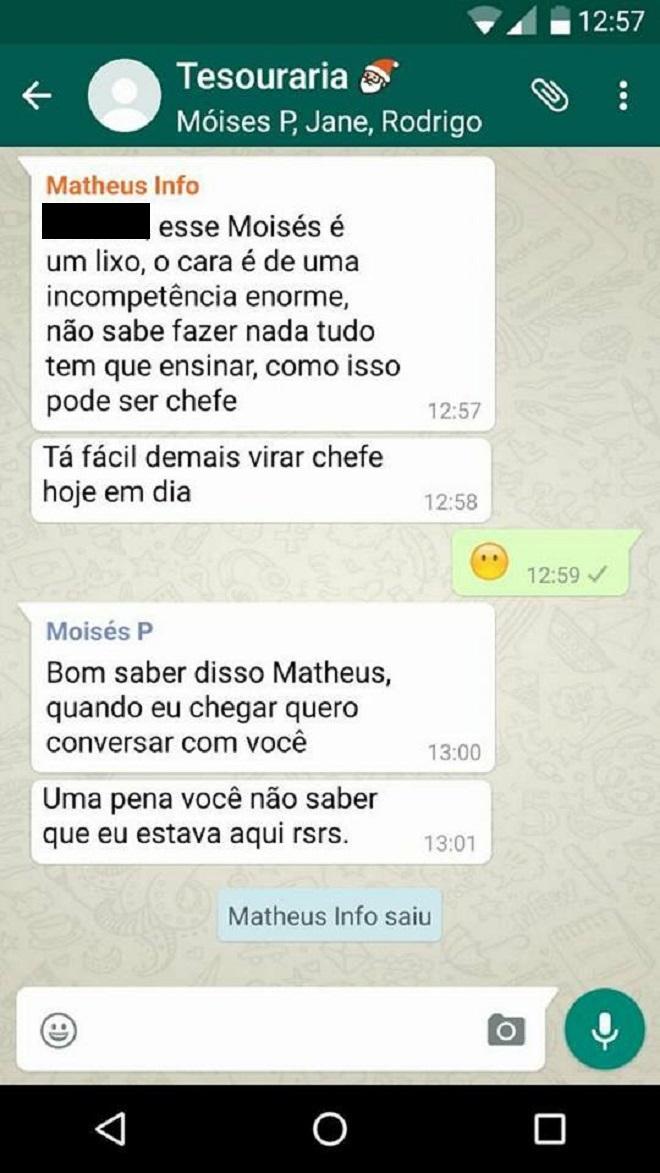The image size is (660, 1173).
Task: Tap the microphone voice message button
Action: (604, 1030)
